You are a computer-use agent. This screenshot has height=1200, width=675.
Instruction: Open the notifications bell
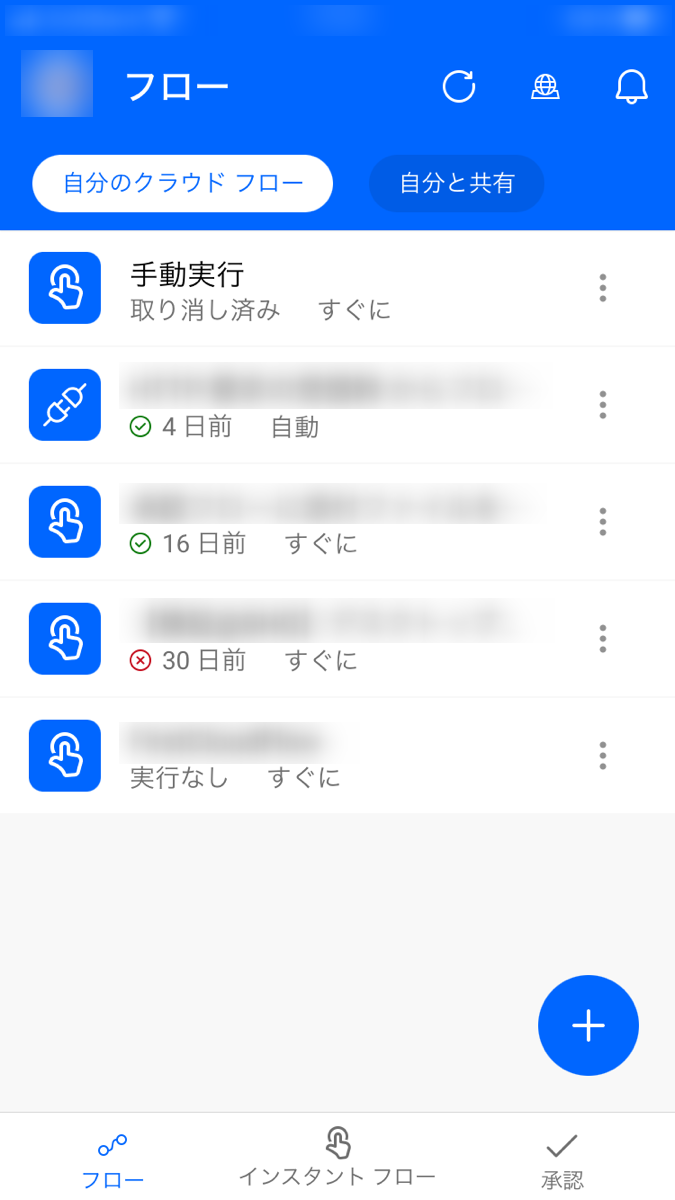pos(631,87)
